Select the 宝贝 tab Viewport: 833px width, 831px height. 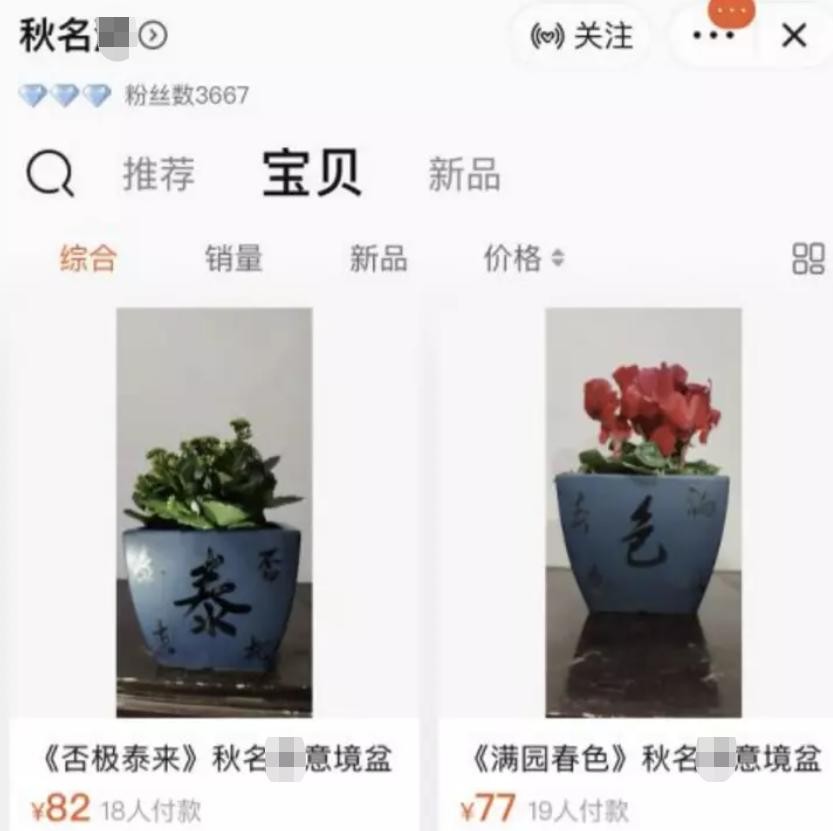pos(311,174)
